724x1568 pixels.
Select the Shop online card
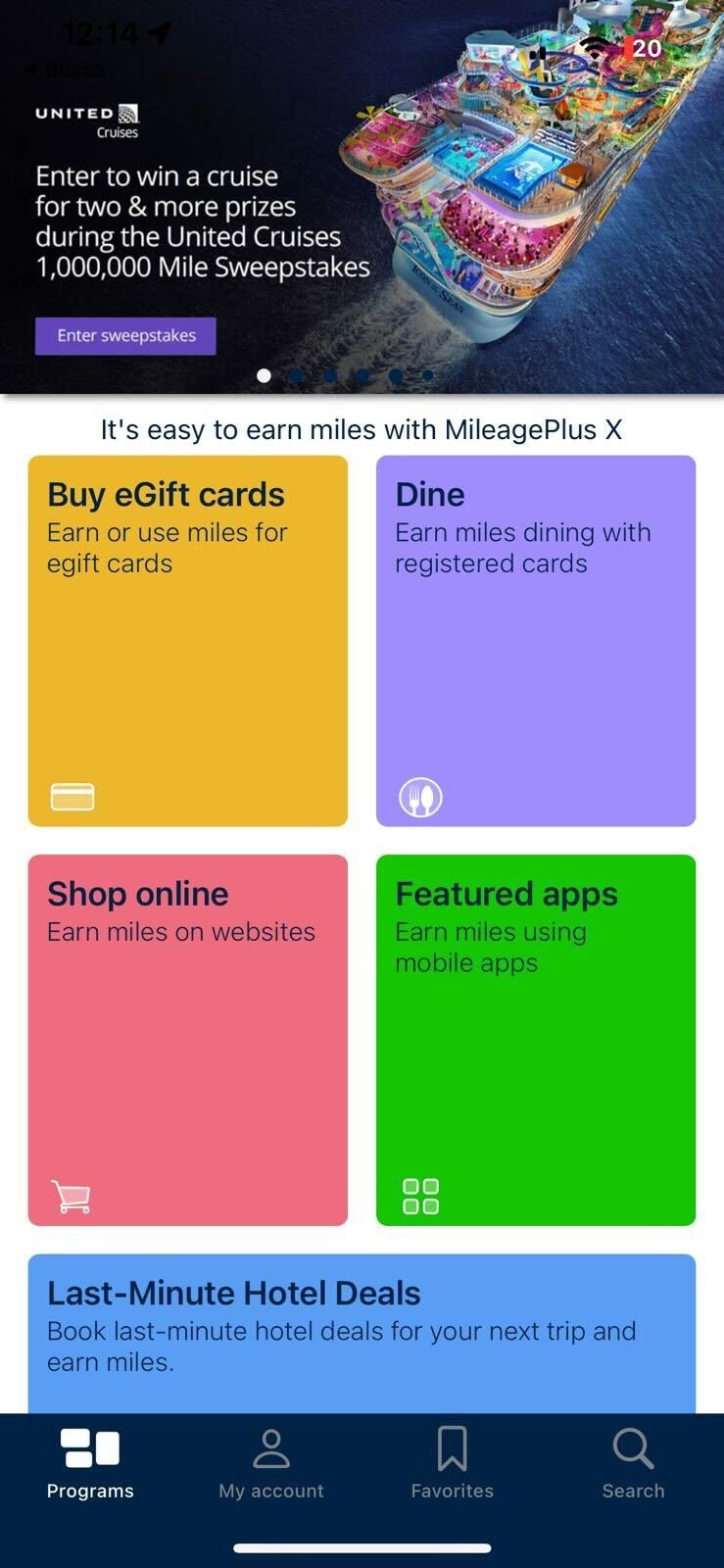187,1039
